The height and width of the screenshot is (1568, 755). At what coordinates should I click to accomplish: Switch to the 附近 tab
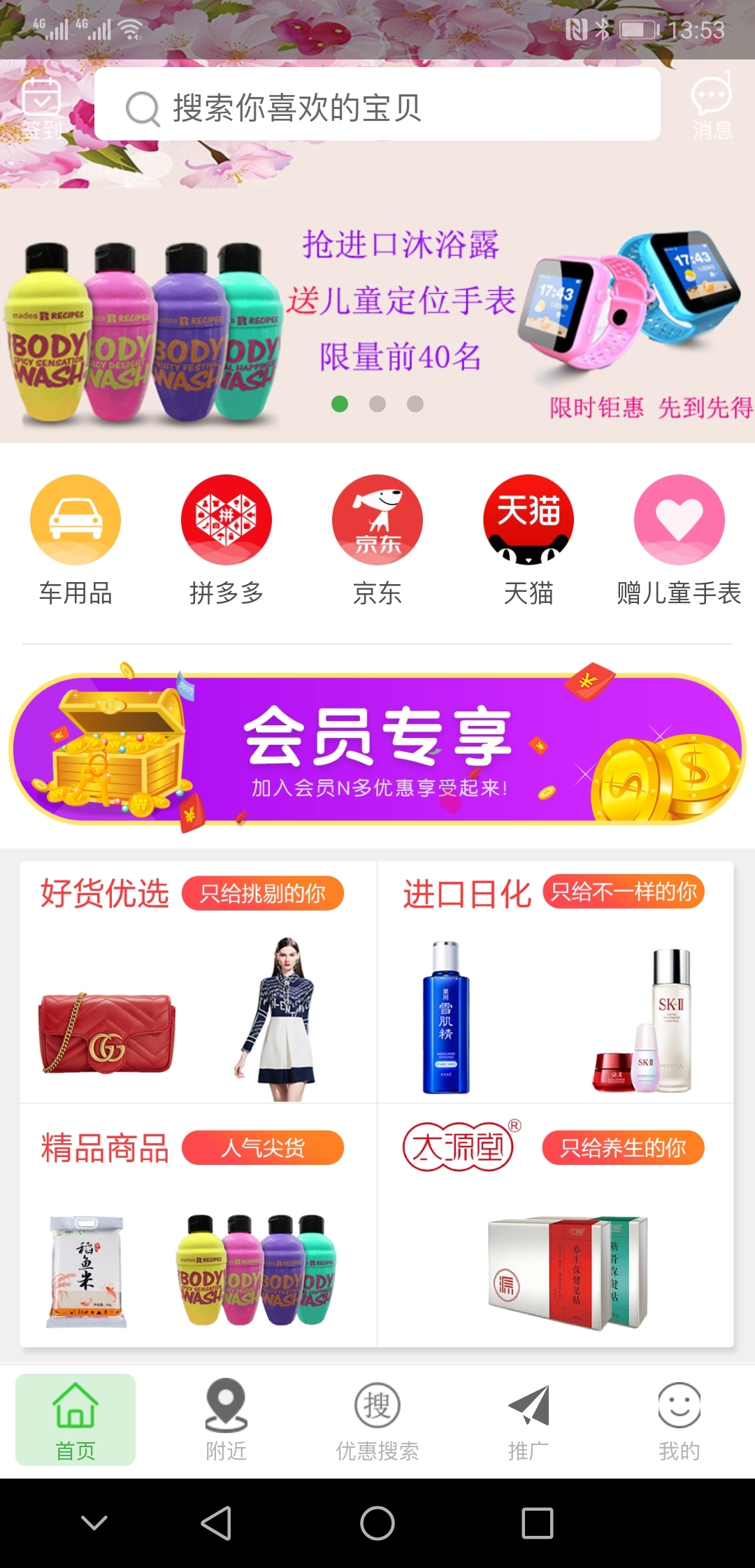coord(226,1420)
